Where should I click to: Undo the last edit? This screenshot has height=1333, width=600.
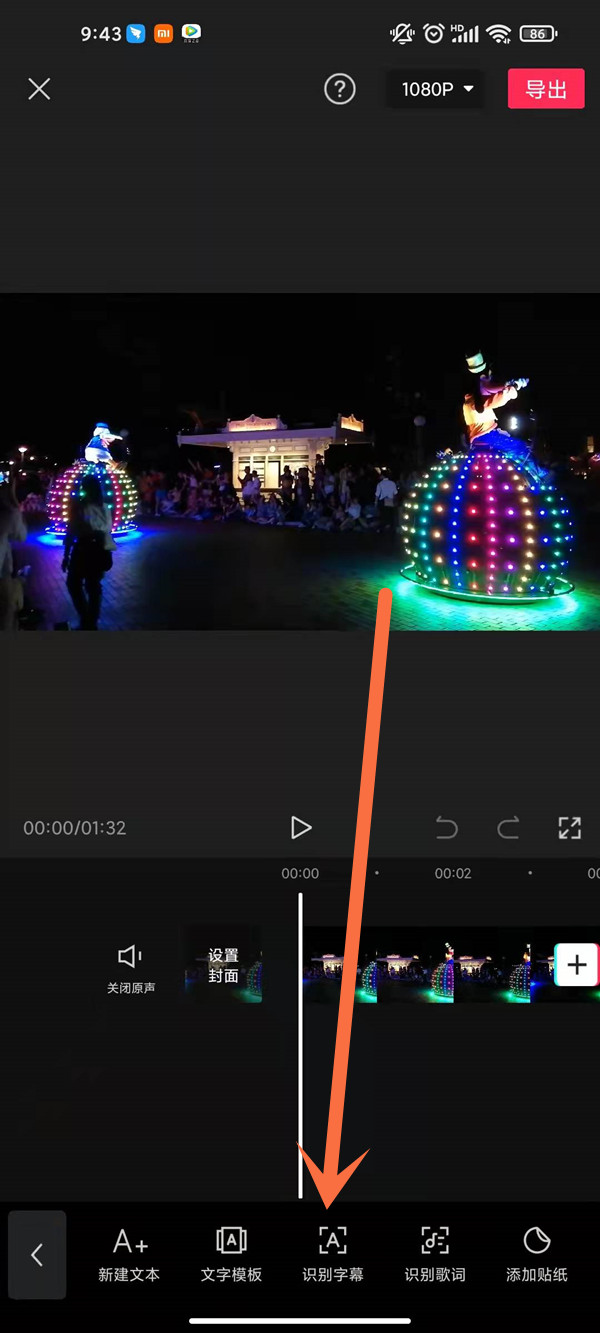[447, 827]
